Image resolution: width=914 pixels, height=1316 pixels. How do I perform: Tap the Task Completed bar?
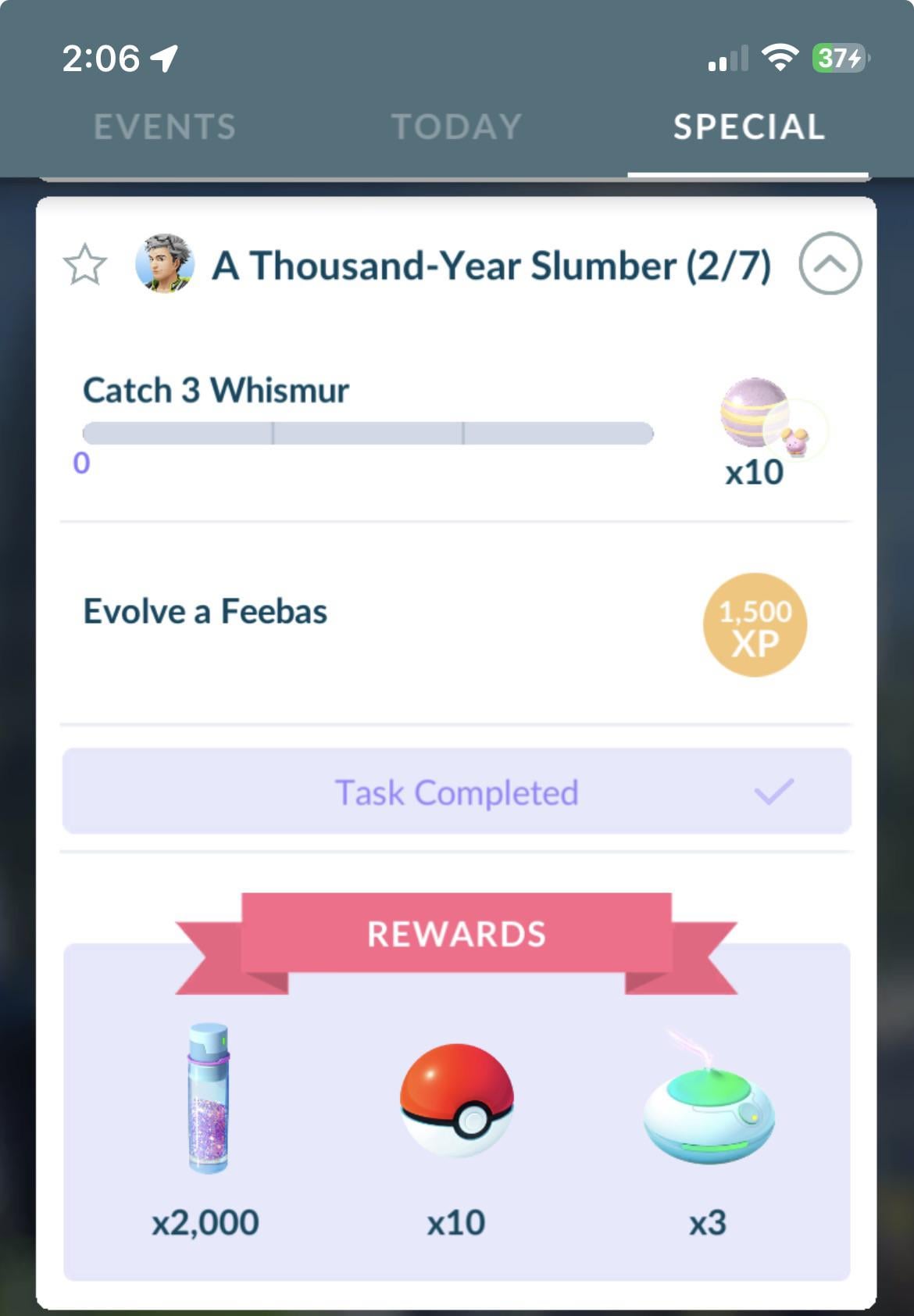456,792
